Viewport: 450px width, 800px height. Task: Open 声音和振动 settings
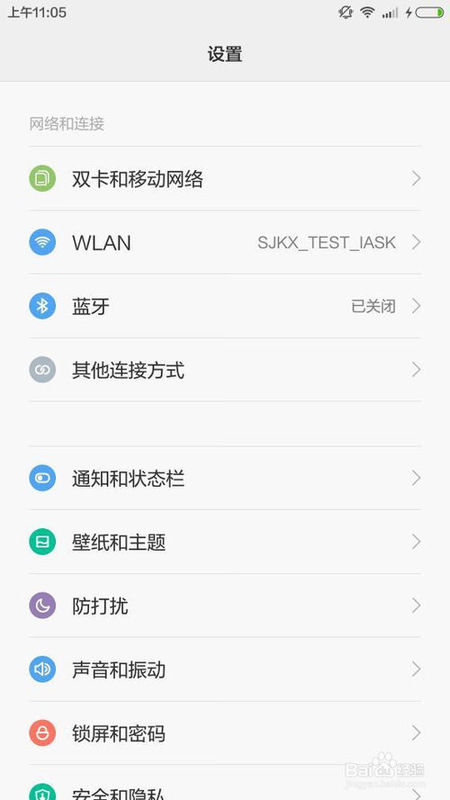[225, 669]
